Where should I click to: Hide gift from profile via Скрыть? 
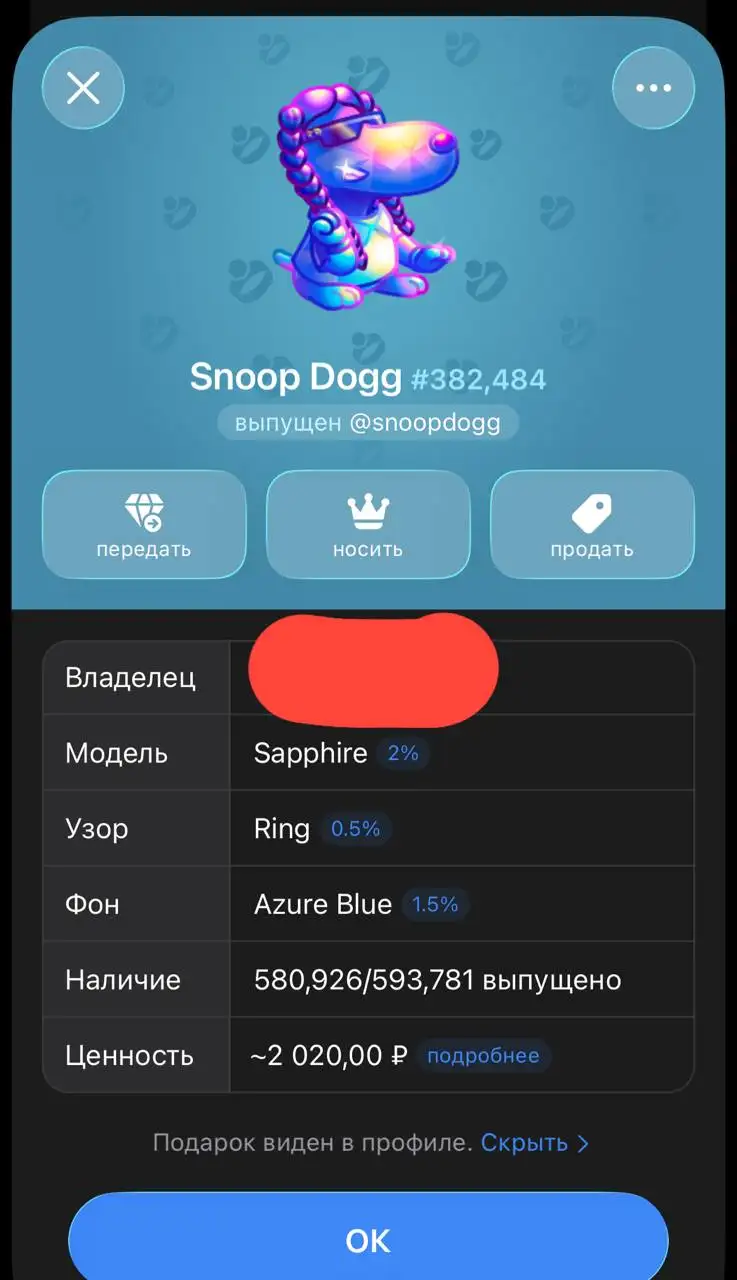(x=534, y=1142)
